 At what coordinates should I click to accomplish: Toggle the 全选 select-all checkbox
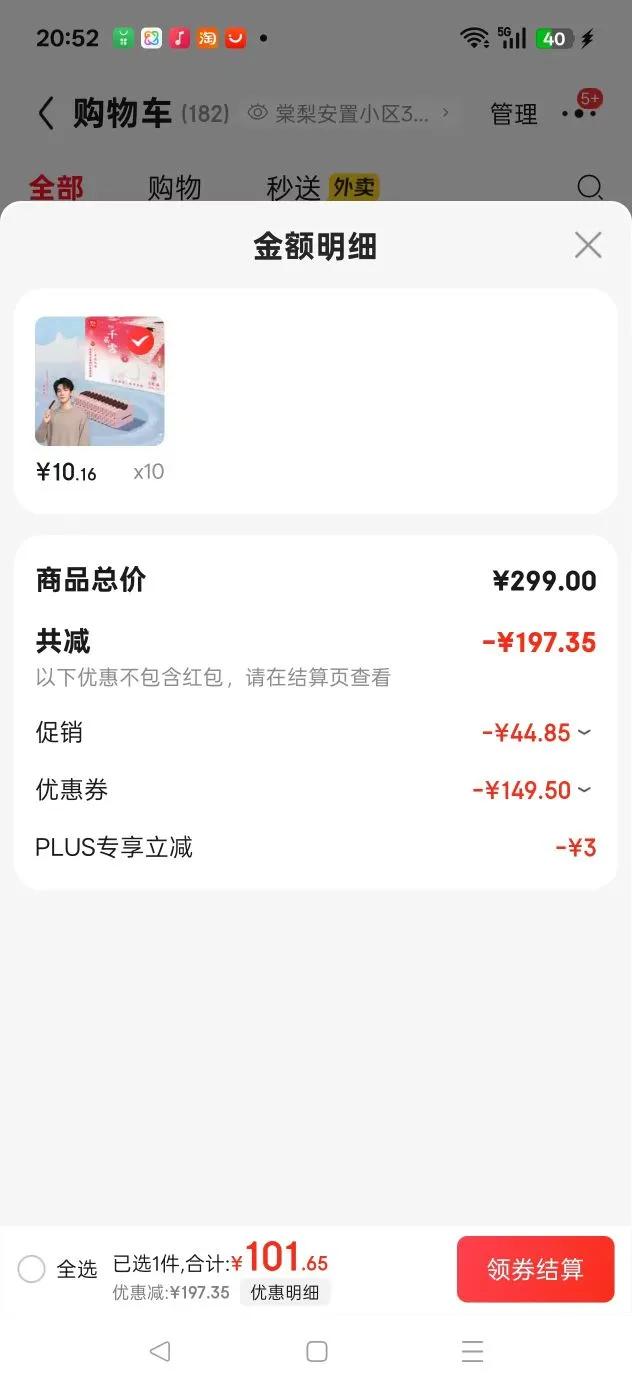[x=32, y=1269]
